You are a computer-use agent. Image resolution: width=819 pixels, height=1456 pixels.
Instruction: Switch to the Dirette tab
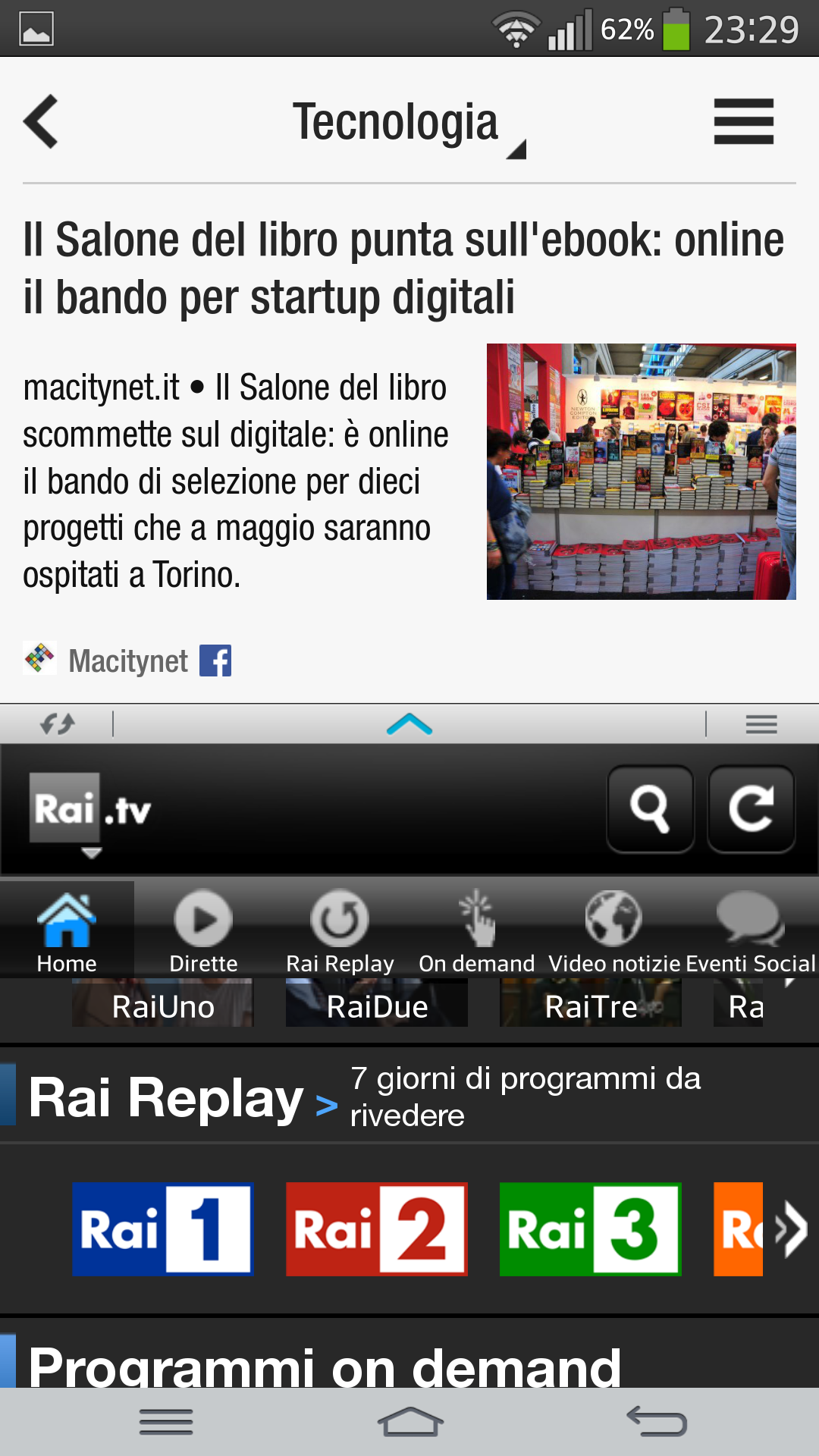click(x=203, y=930)
